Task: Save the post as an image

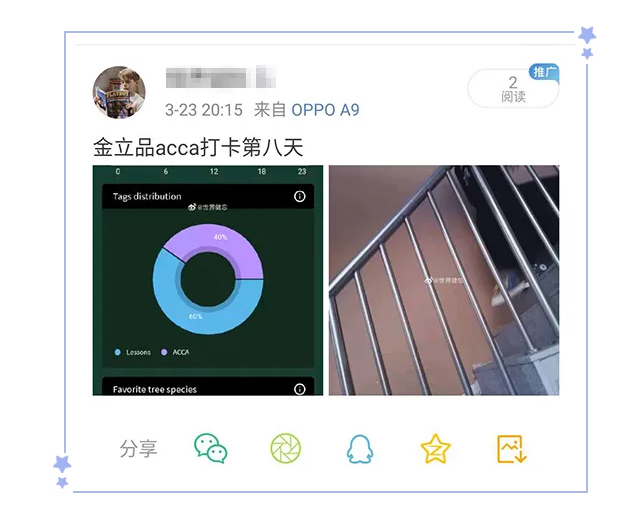Action: [511, 449]
